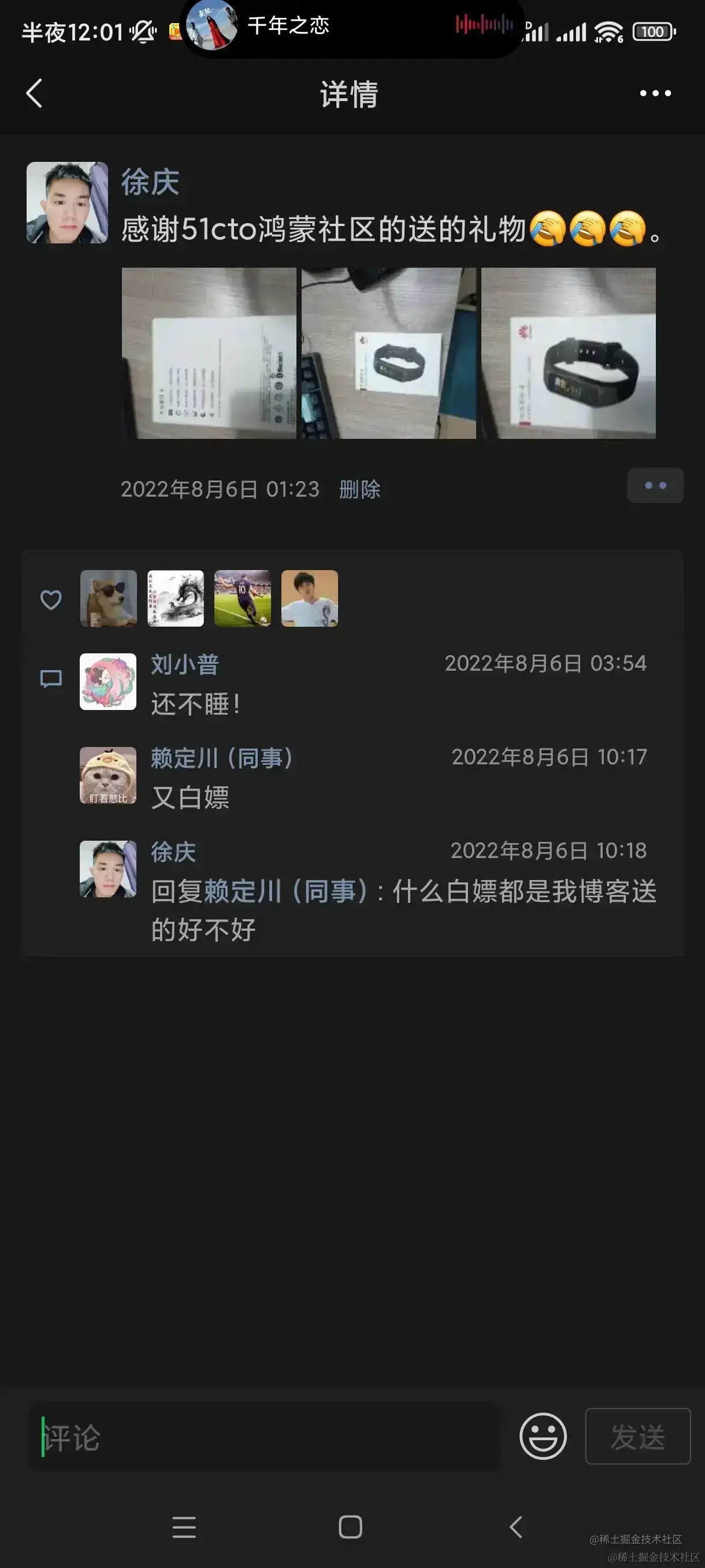Focus the 评论 comment input field
The width and height of the screenshot is (705, 1568).
click(x=265, y=1438)
